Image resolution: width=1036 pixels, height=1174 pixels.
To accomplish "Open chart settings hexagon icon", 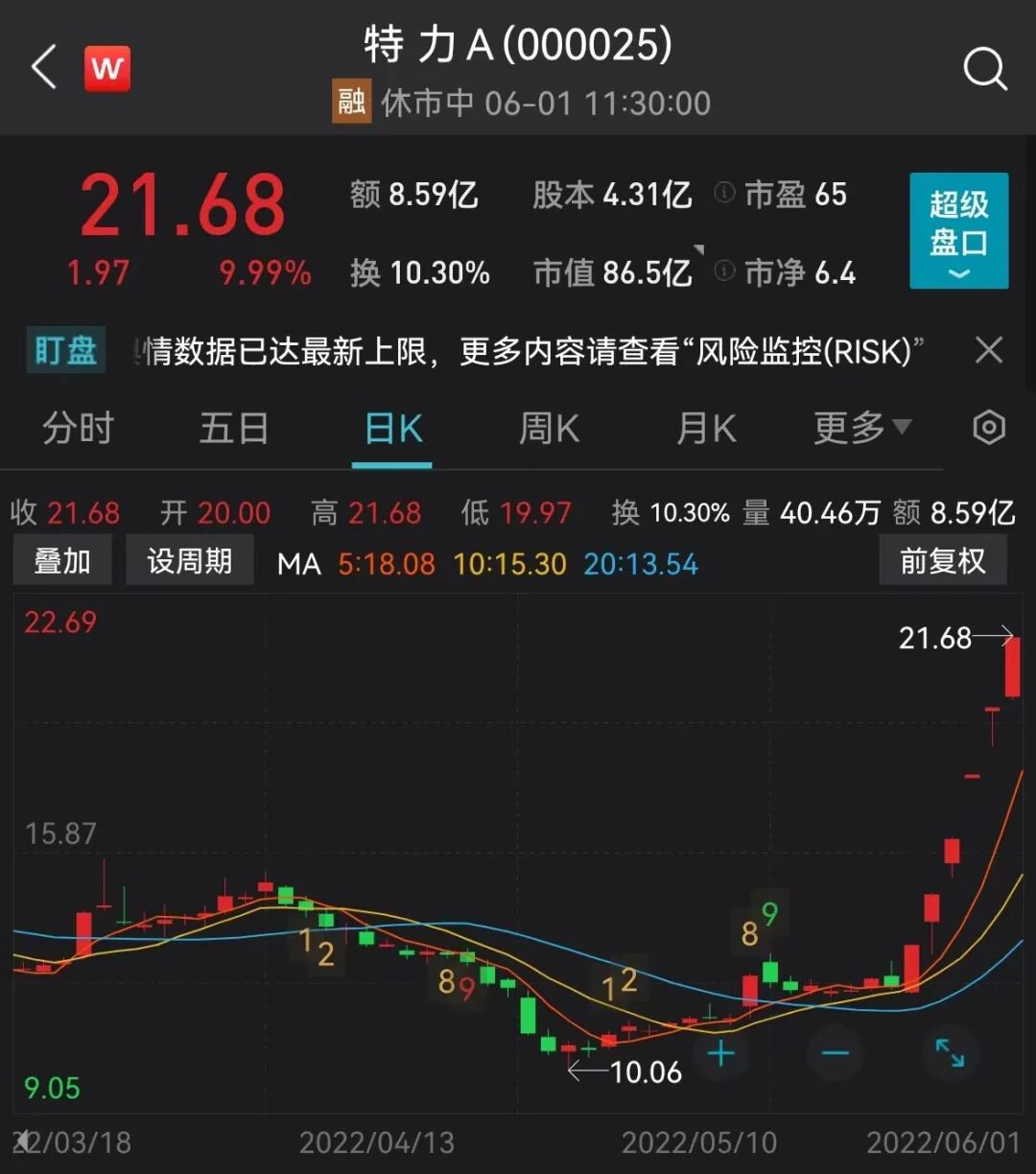I will click(x=989, y=428).
